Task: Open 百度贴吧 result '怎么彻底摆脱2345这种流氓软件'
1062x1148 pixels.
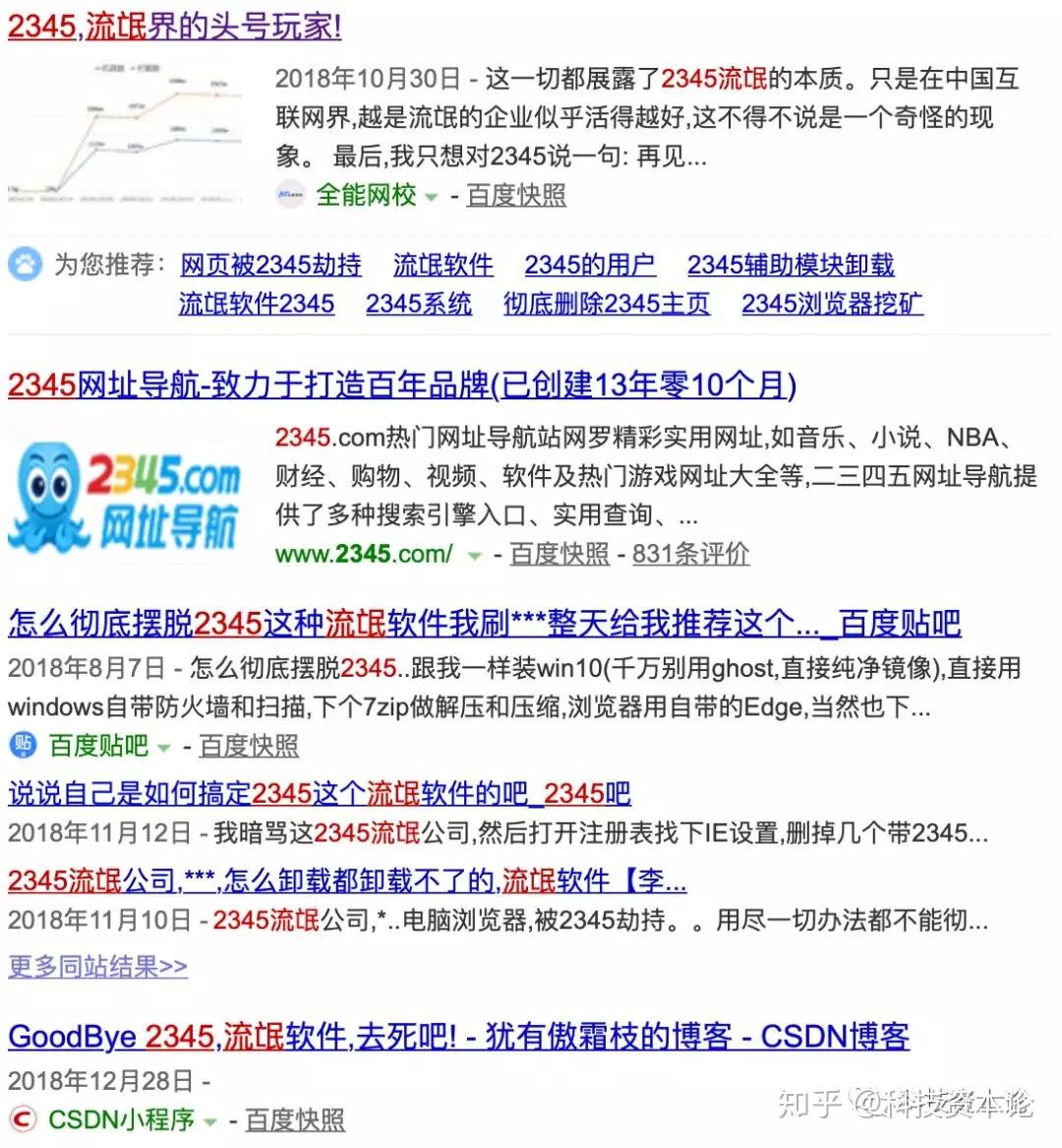Action: (x=484, y=623)
